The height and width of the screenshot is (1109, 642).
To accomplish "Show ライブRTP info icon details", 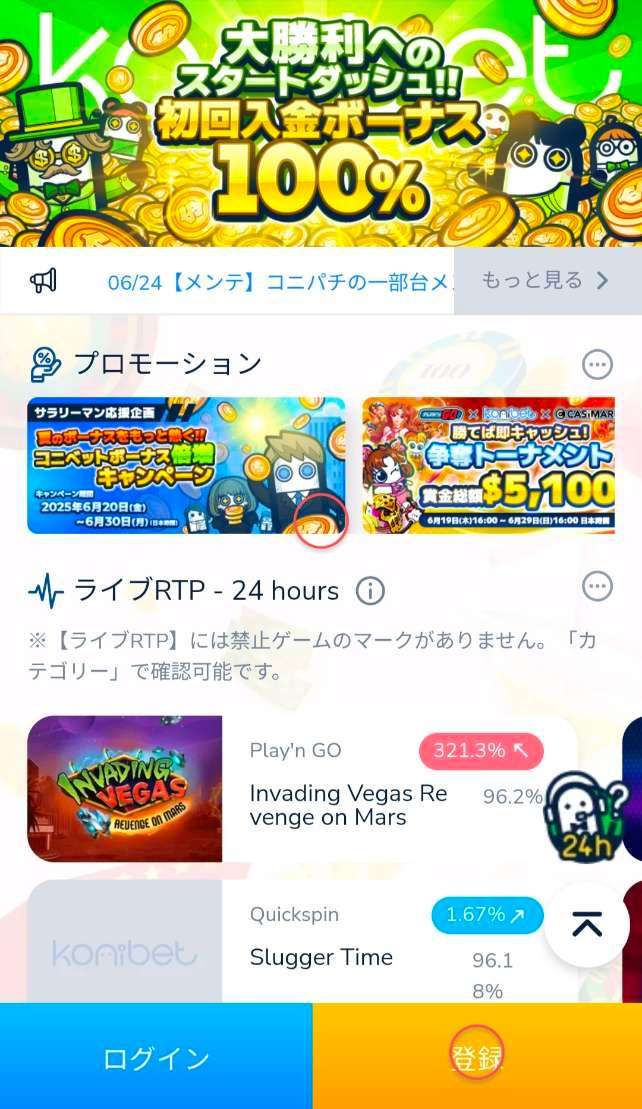I will click(x=370, y=591).
